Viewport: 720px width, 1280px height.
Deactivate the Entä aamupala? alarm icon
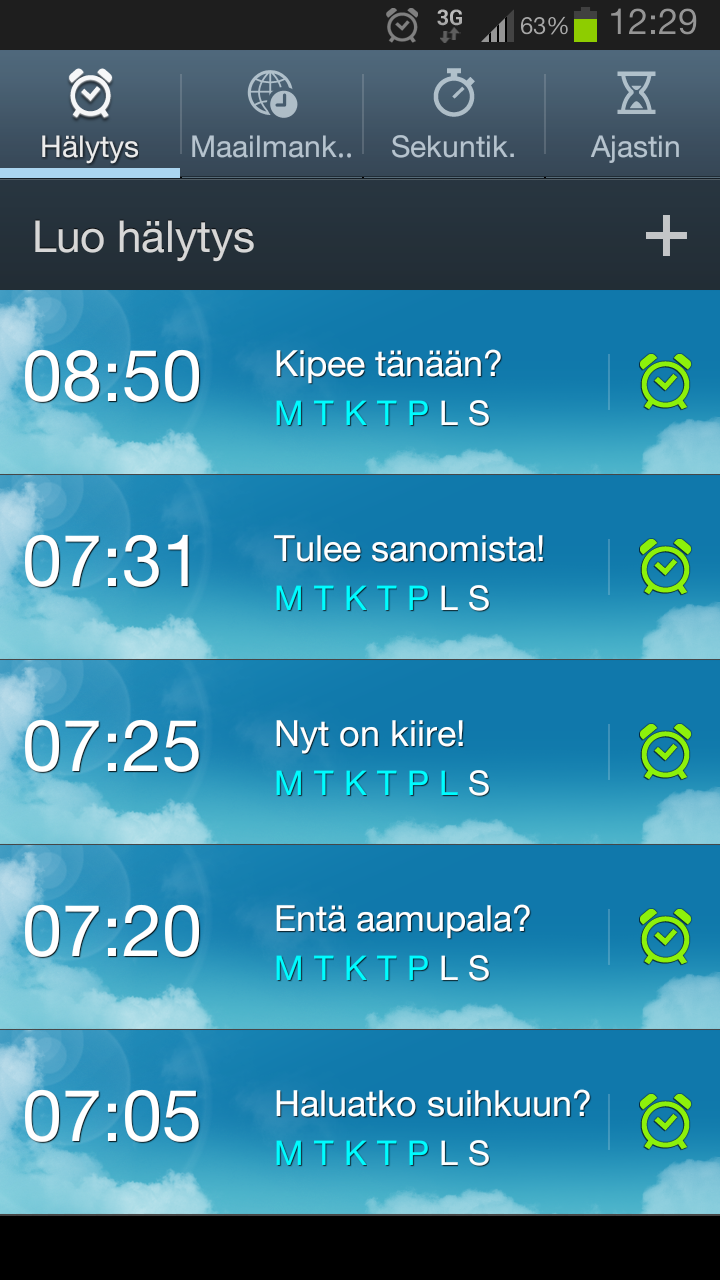click(665, 937)
